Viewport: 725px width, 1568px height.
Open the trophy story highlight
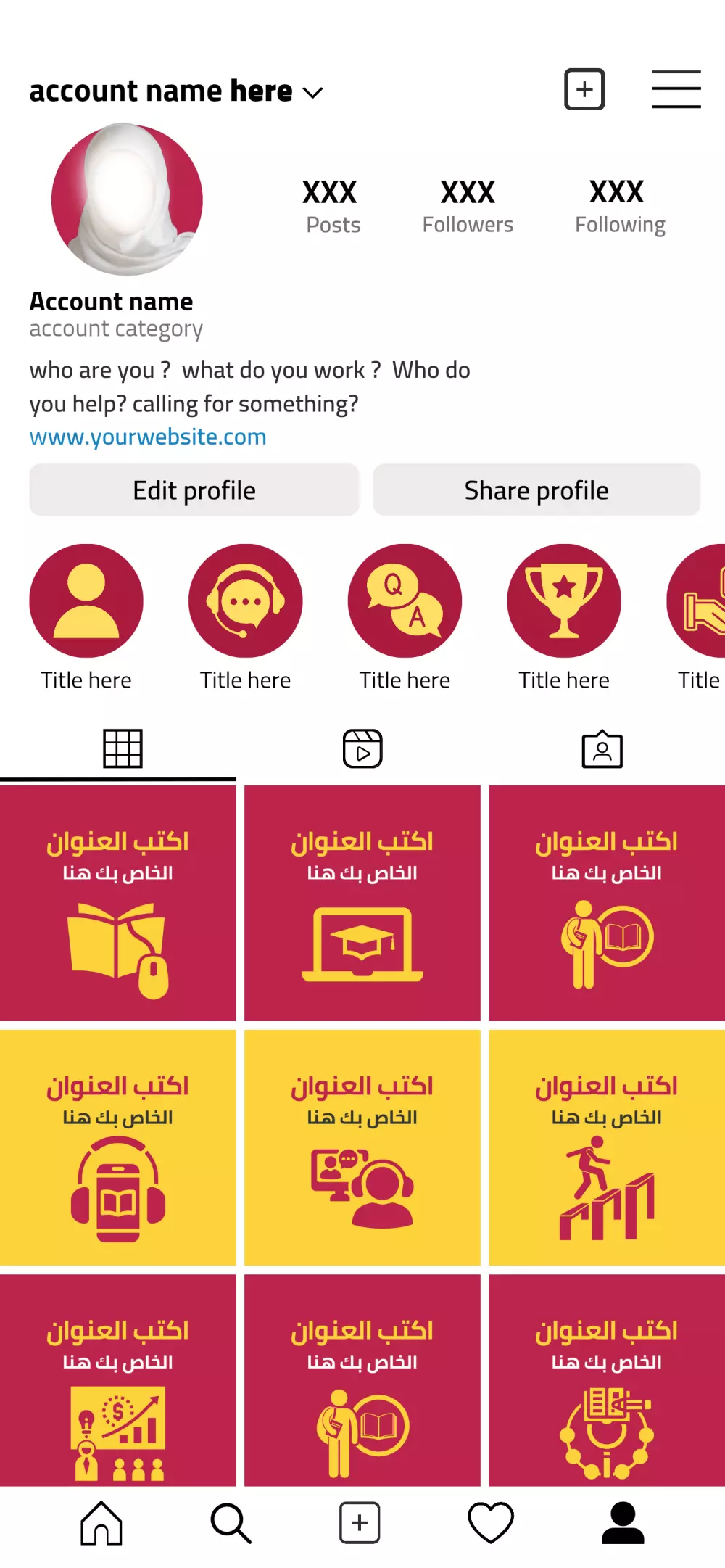(x=563, y=601)
